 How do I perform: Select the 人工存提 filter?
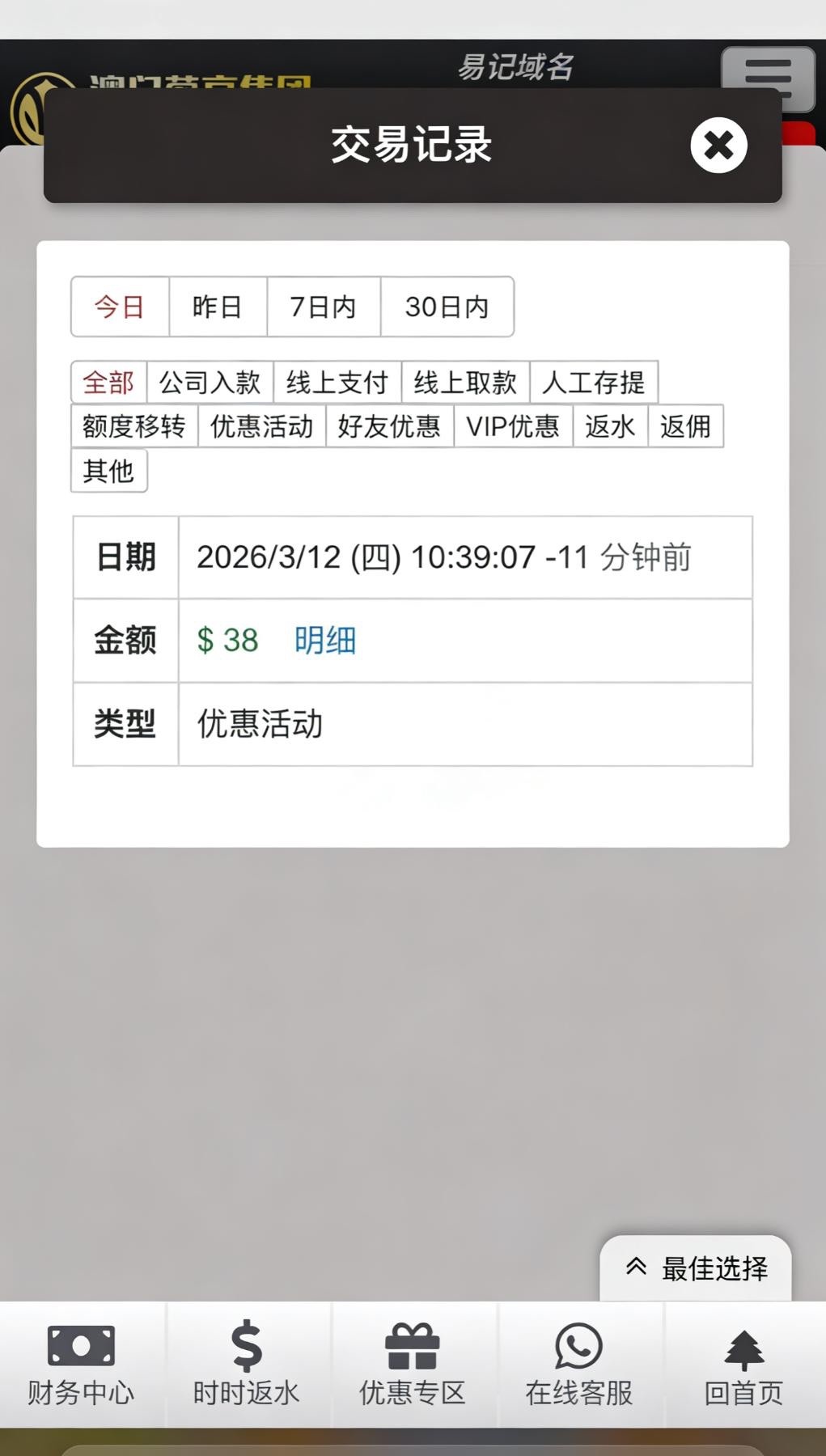coord(593,383)
